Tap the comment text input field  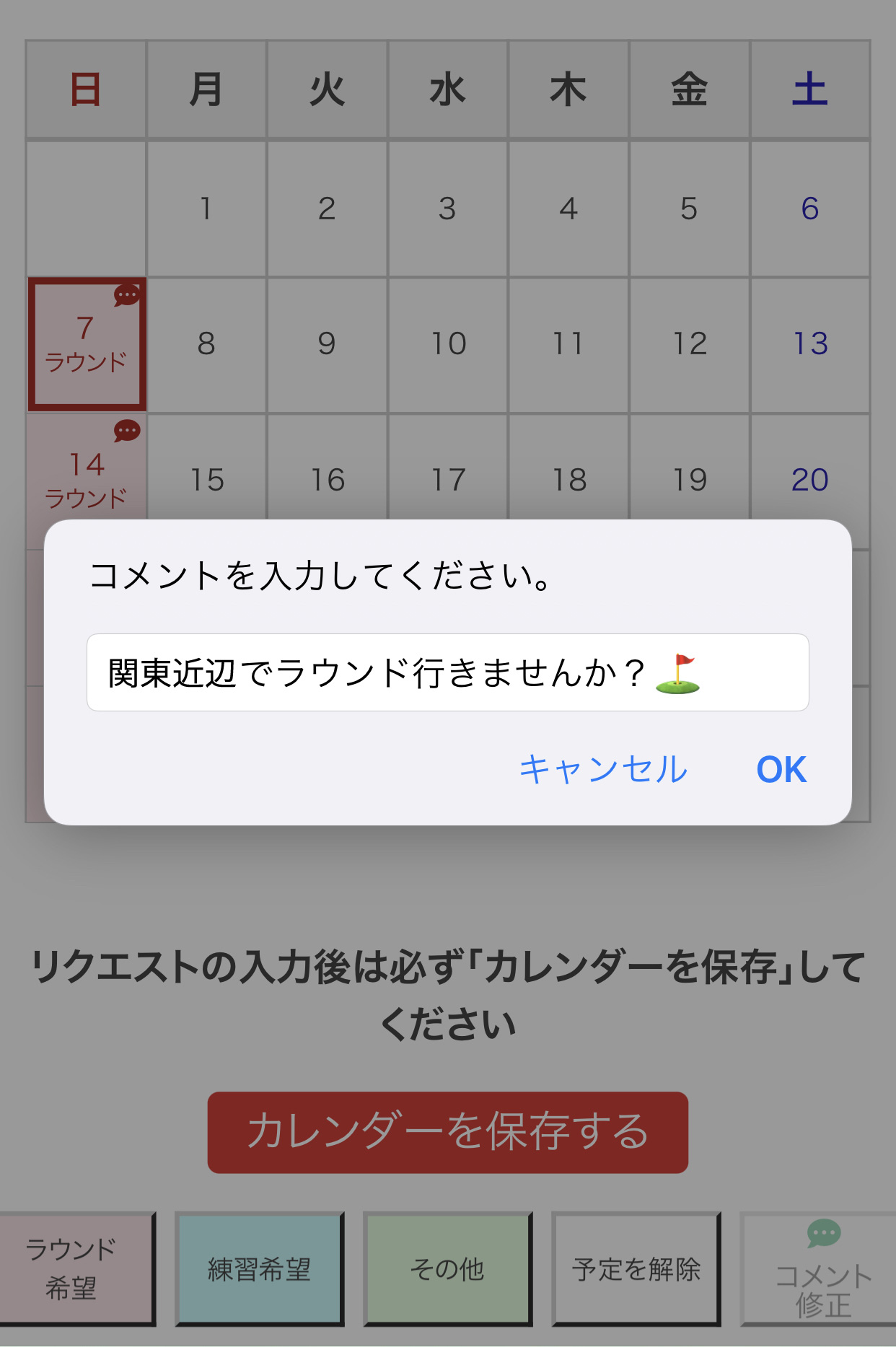click(x=447, y=672)
